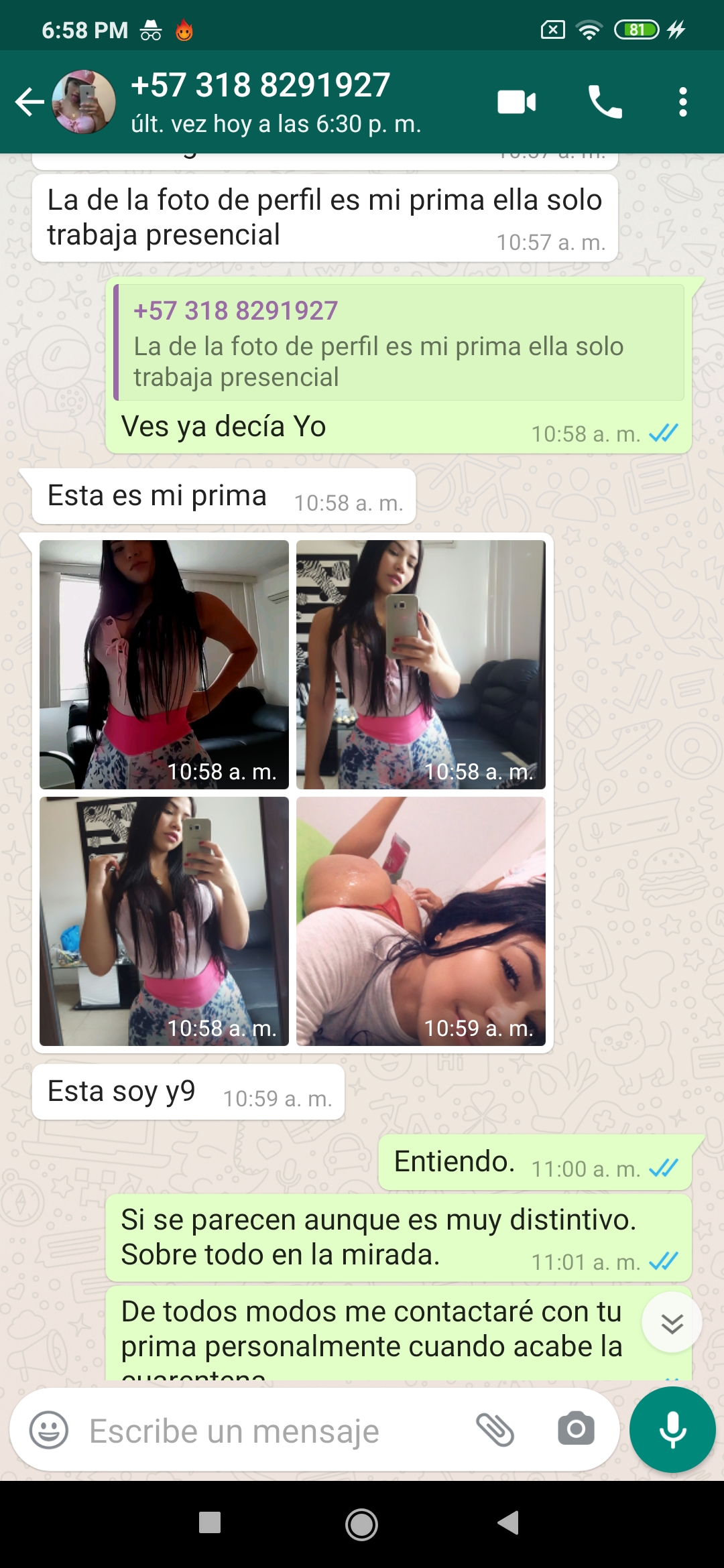Go back to the chat list
This screenshot has width=724, height=1568.
(29, 103)
